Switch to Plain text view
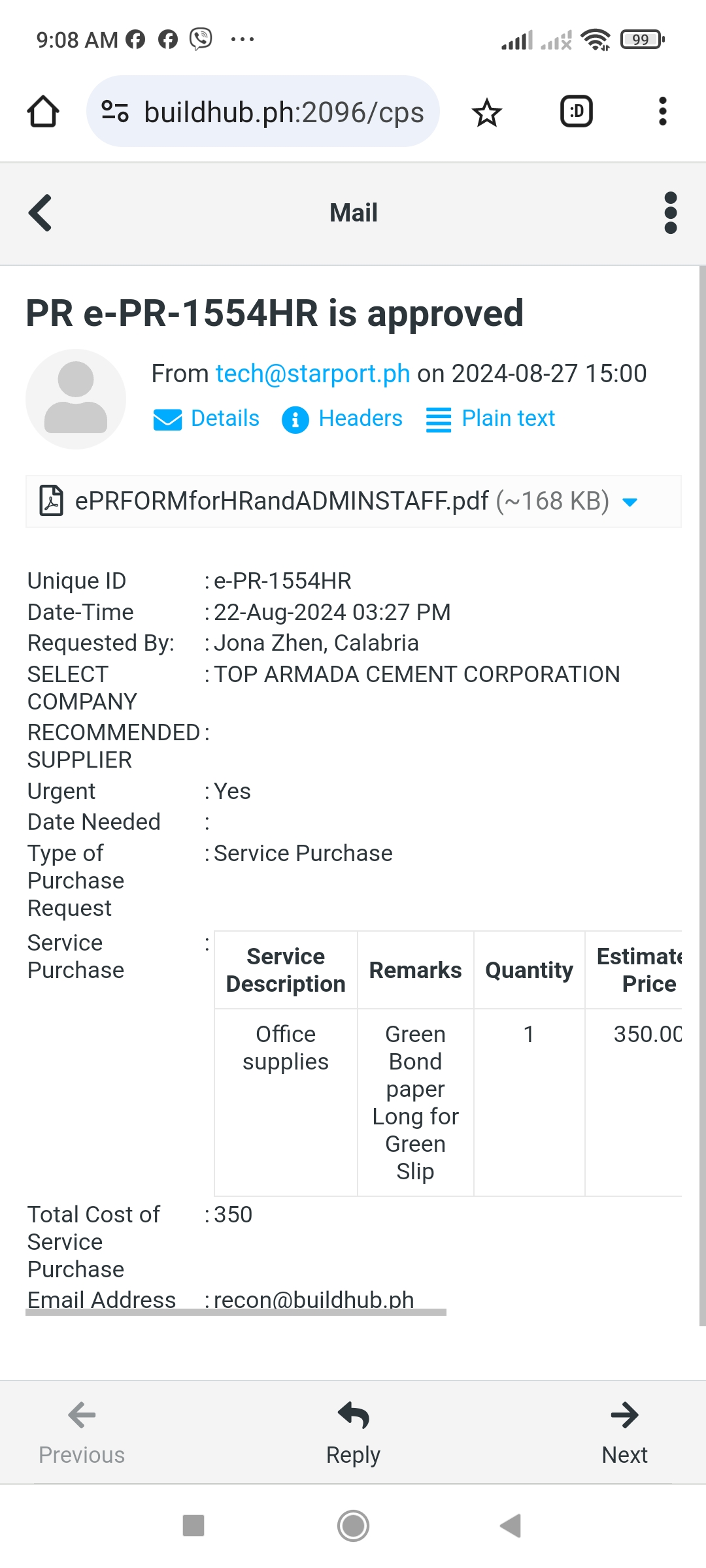Image resolution: width=706 pixels, height=1568 pixels. 490,418
